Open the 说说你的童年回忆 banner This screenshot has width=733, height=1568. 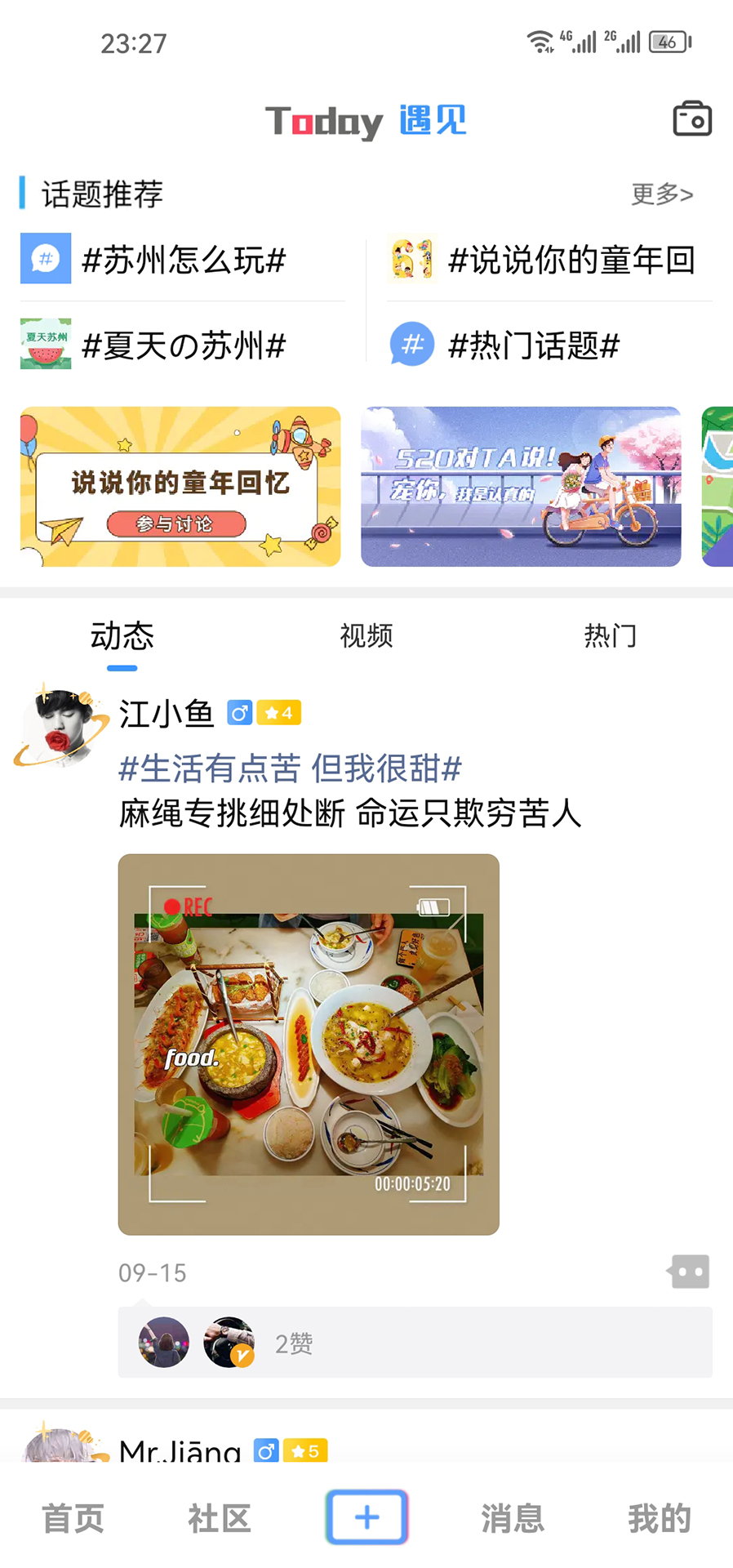point(180,487)
